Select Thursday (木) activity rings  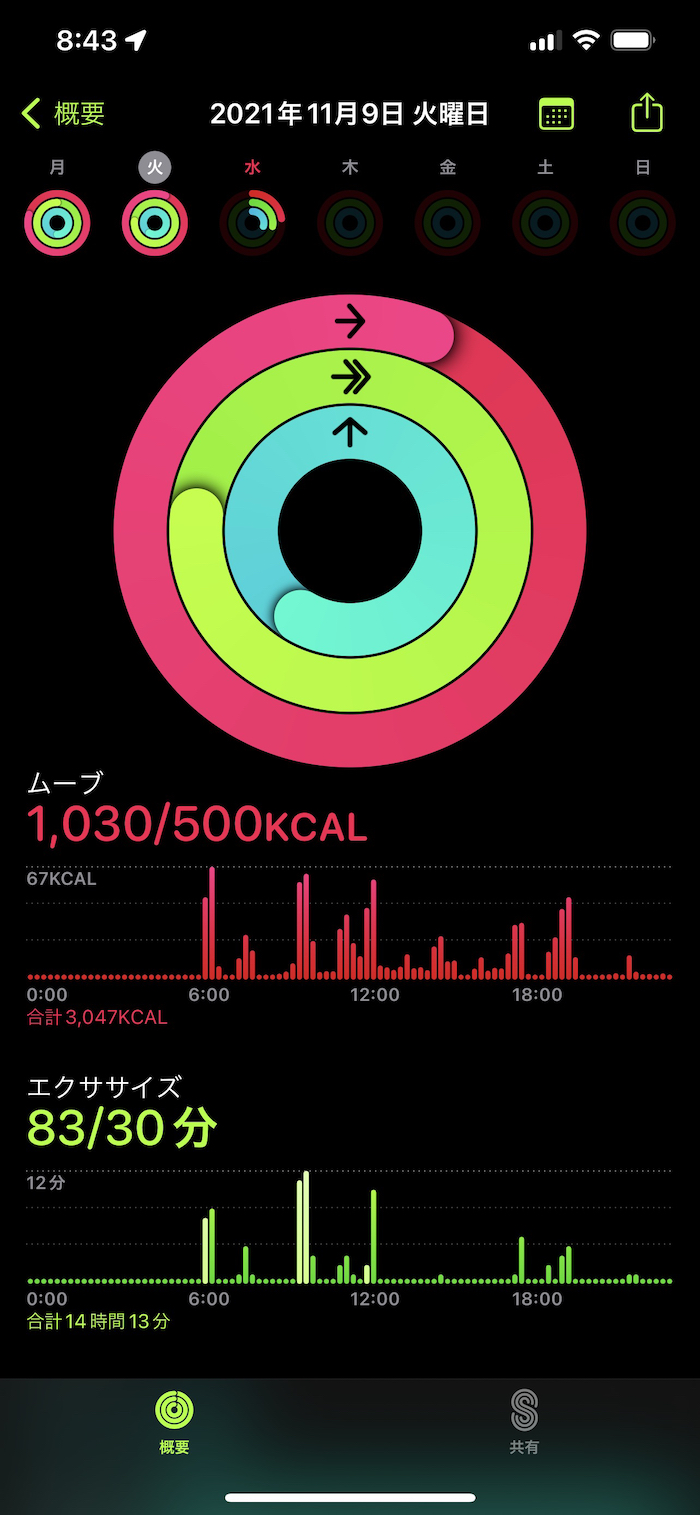pos(350,222)
